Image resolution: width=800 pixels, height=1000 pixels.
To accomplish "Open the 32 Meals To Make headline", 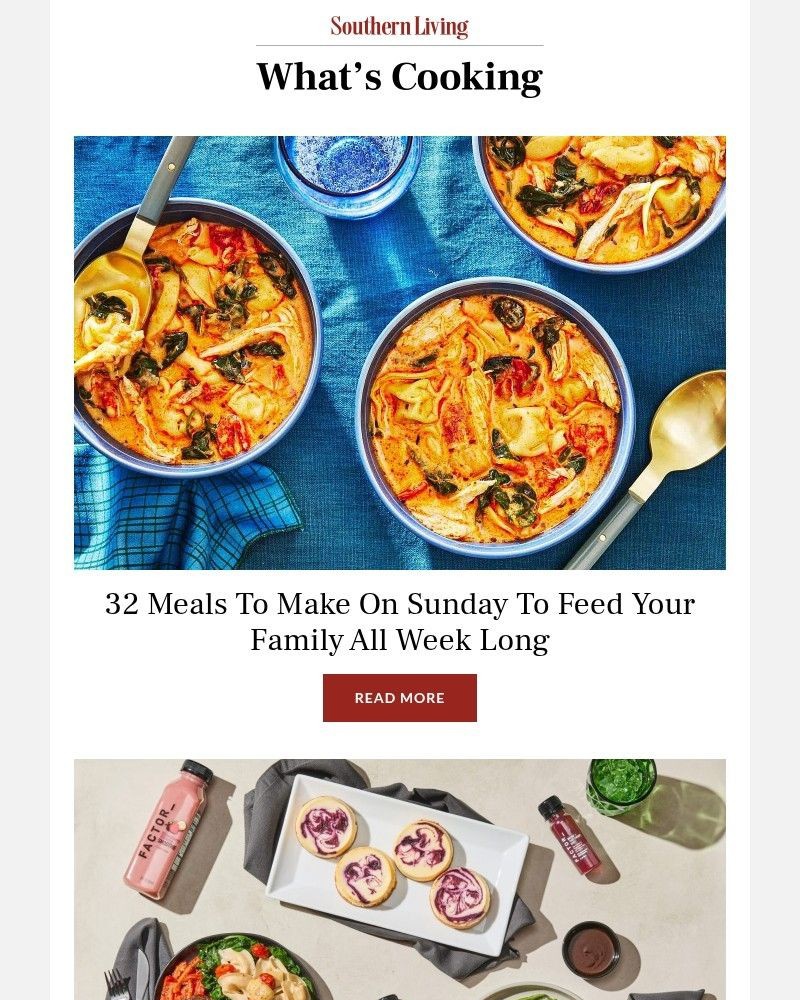I will [x=399, y=621].
